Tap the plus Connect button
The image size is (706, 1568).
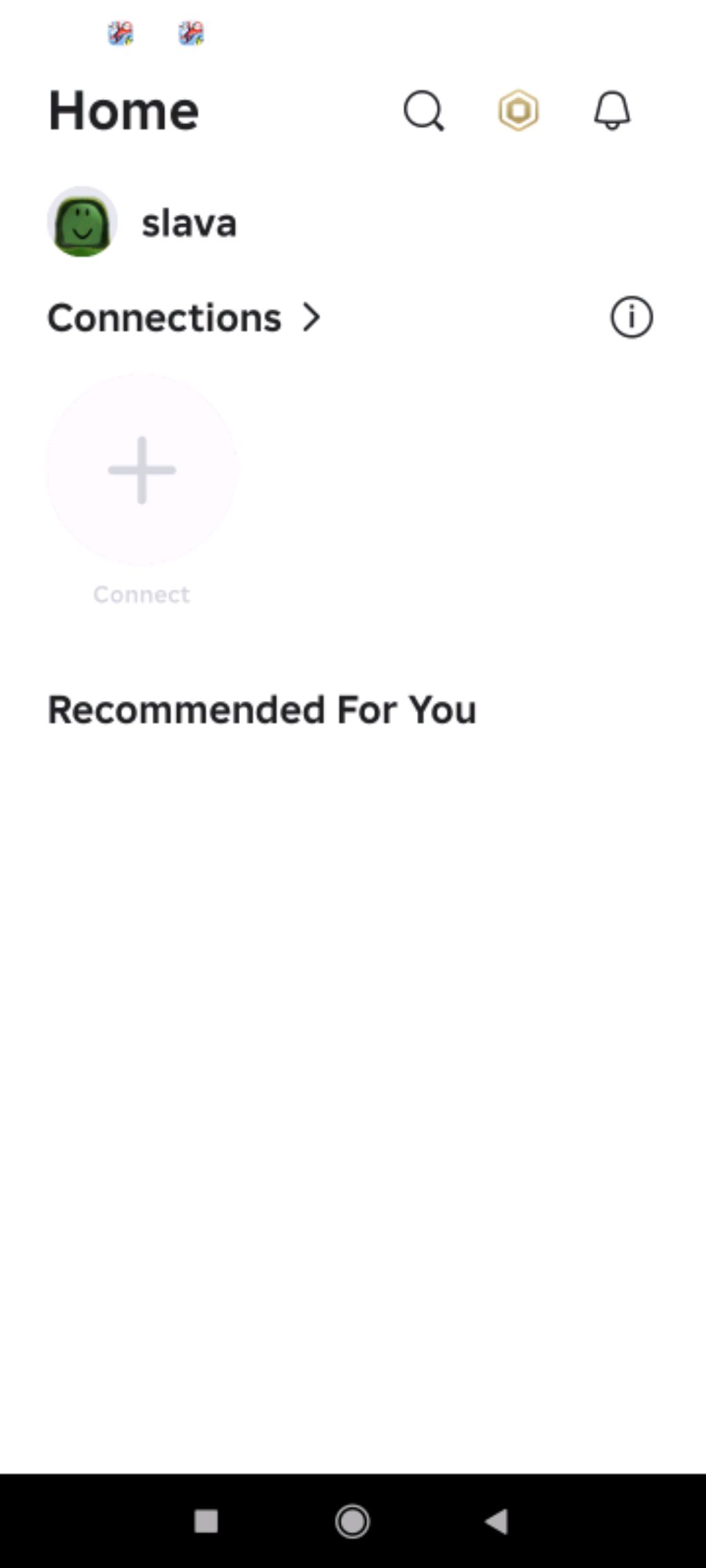point(142,470)
